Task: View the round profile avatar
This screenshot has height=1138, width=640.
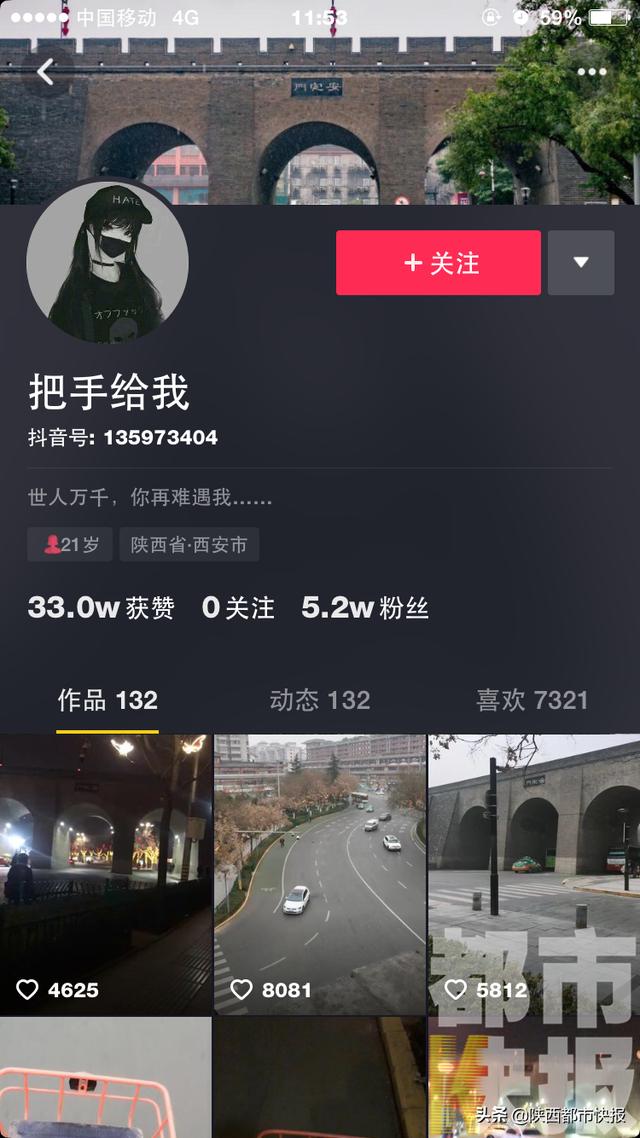Action: point(107,262)
